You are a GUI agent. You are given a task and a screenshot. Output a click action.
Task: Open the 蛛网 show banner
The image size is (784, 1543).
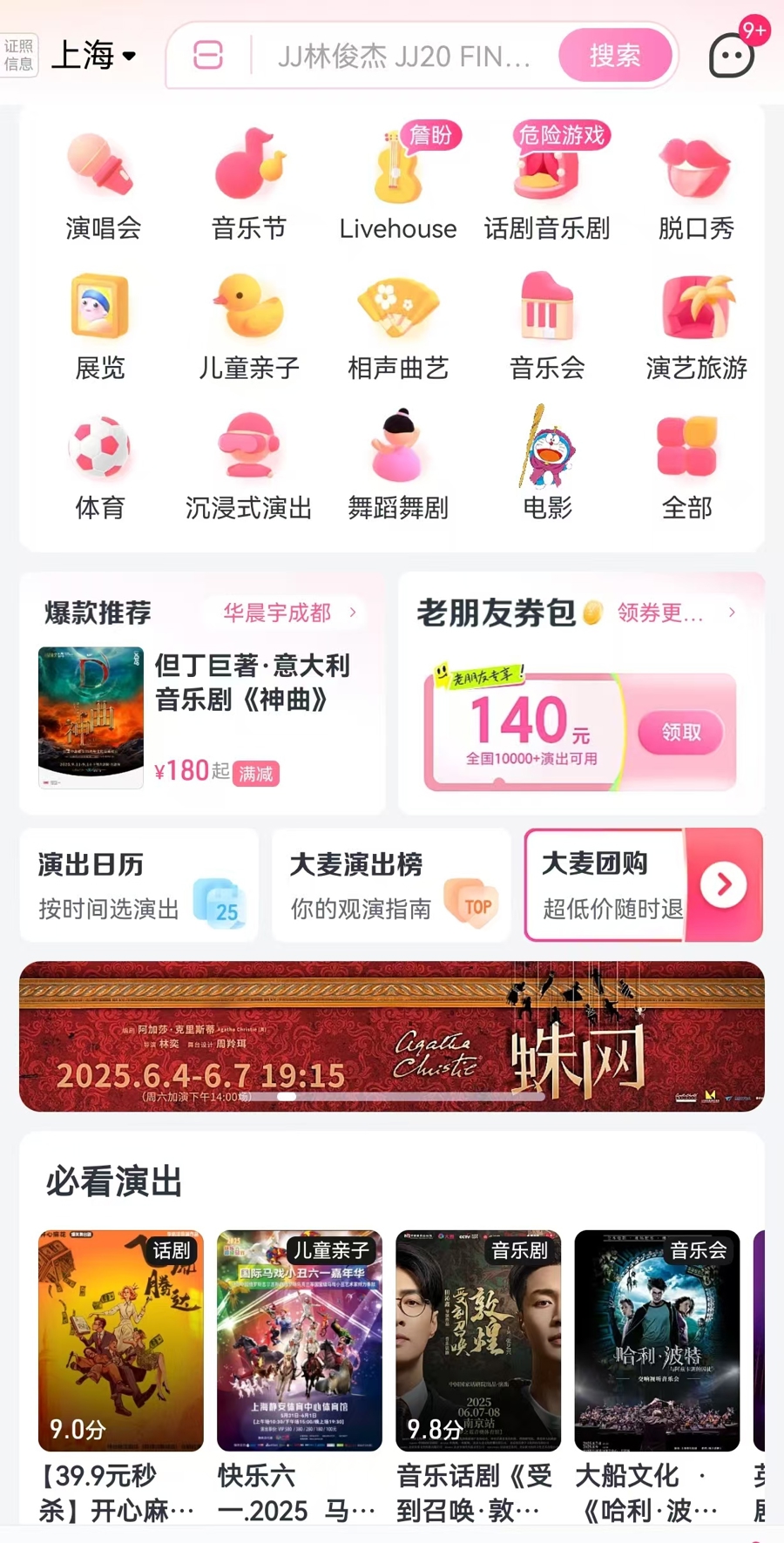point(392,1036)
